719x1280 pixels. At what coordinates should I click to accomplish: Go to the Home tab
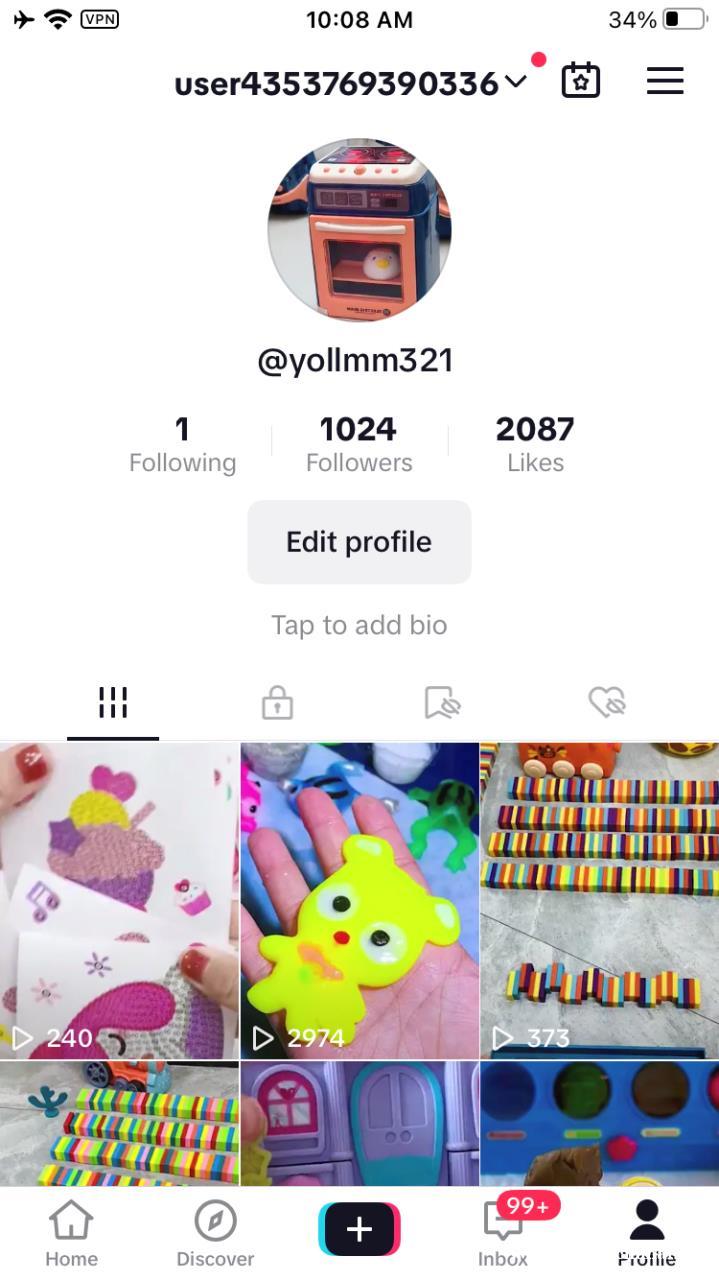click(x=71, y=1234)
